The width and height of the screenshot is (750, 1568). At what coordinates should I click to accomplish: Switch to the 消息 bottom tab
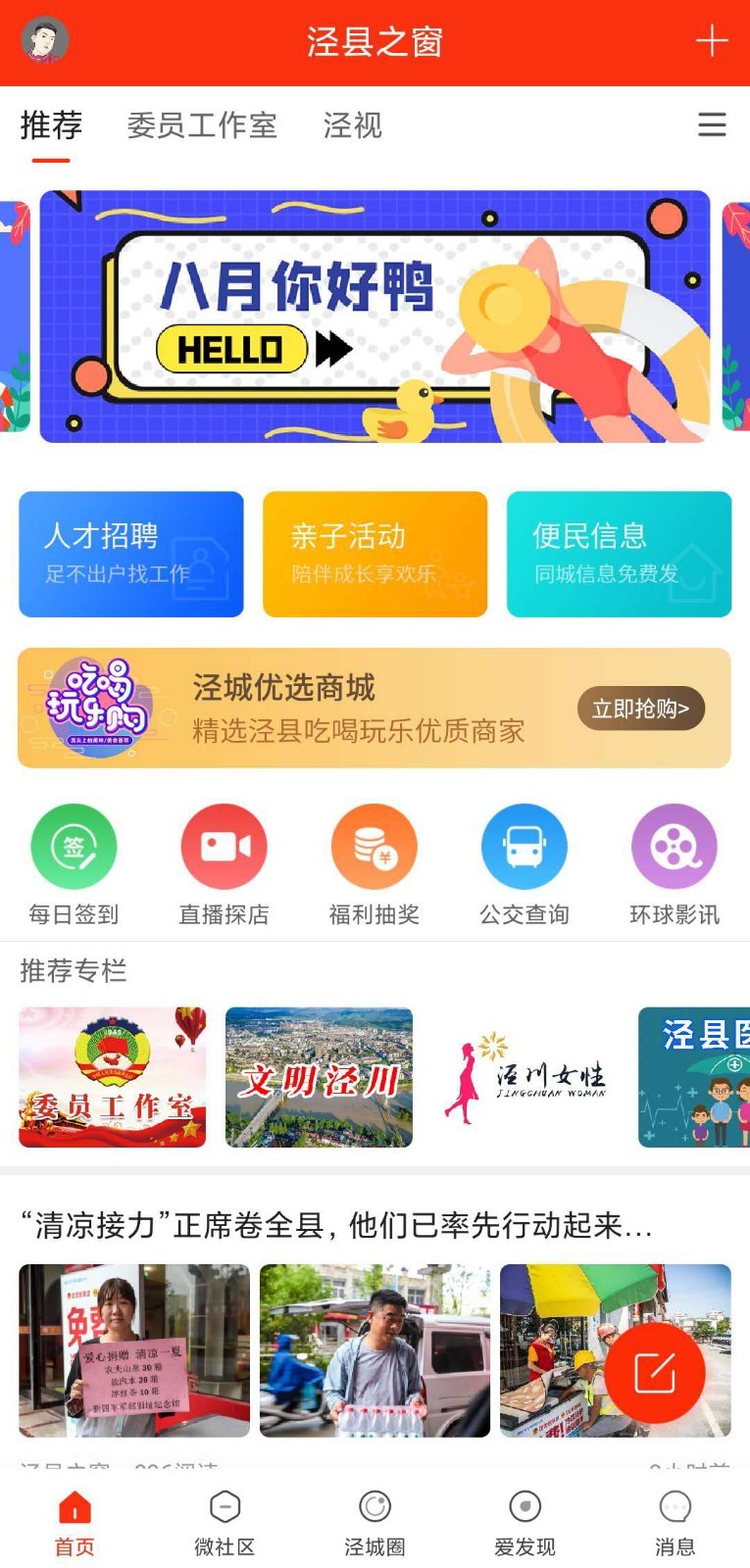(x=675, y=1523)
